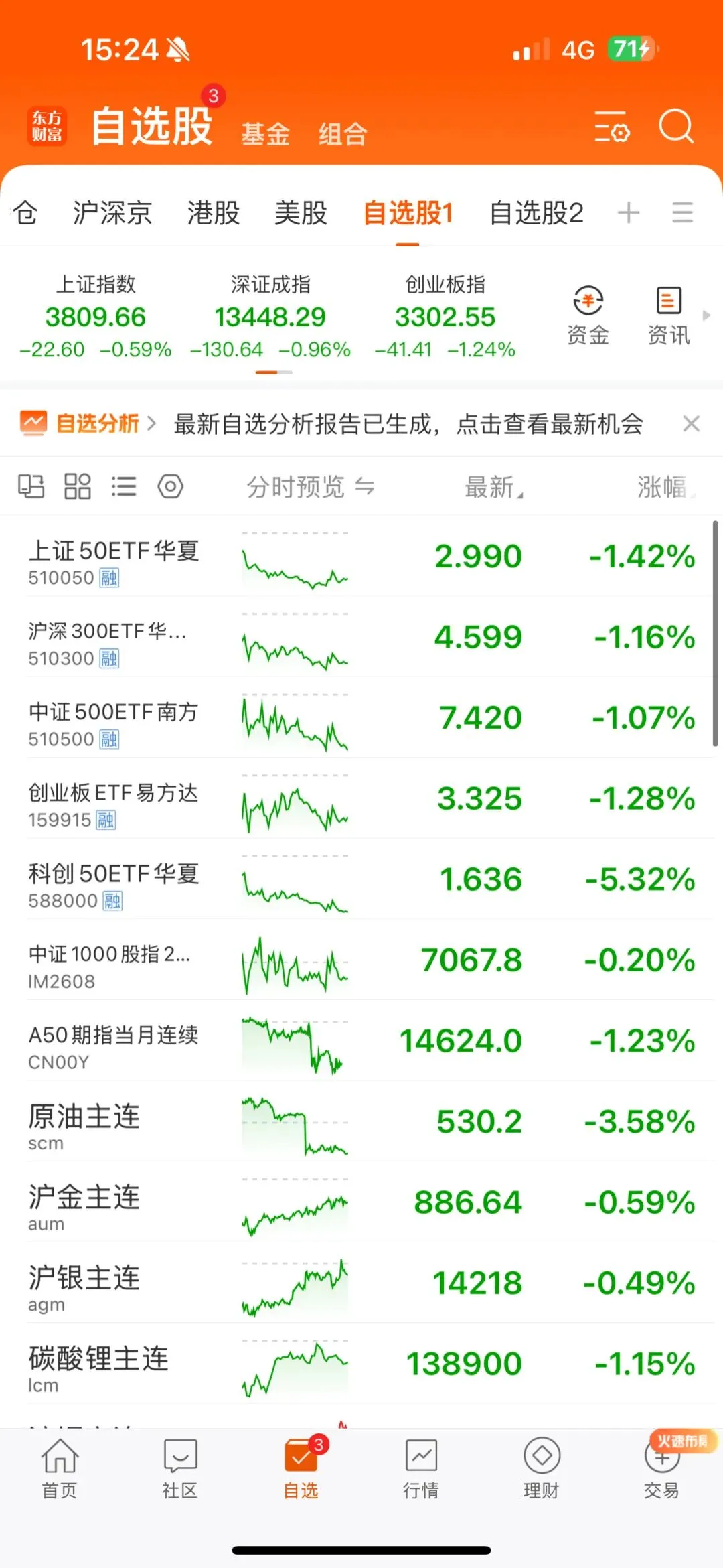Open 原油主连 futures row
Viewport: 723px width, 1568px height.
361,1121
